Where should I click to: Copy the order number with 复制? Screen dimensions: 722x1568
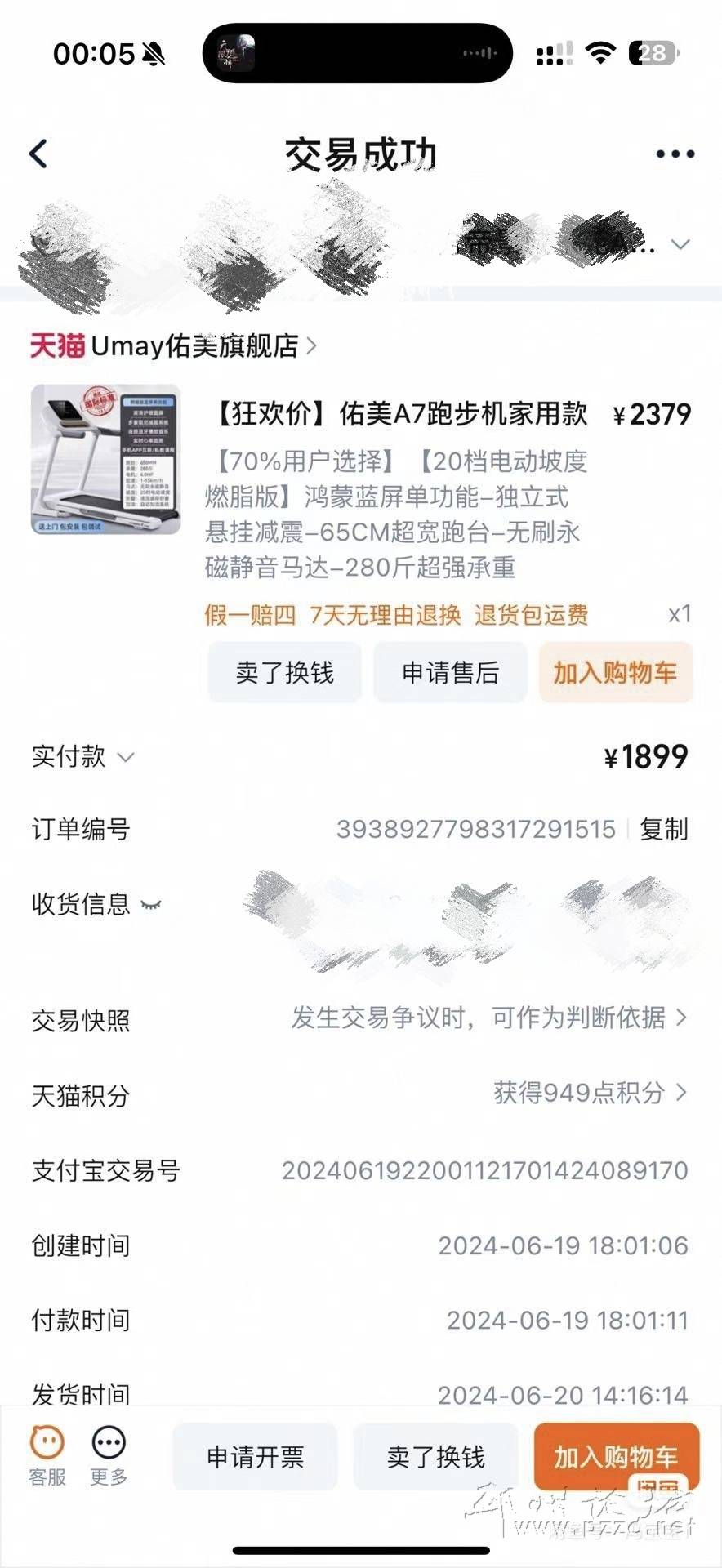(663, 830)
